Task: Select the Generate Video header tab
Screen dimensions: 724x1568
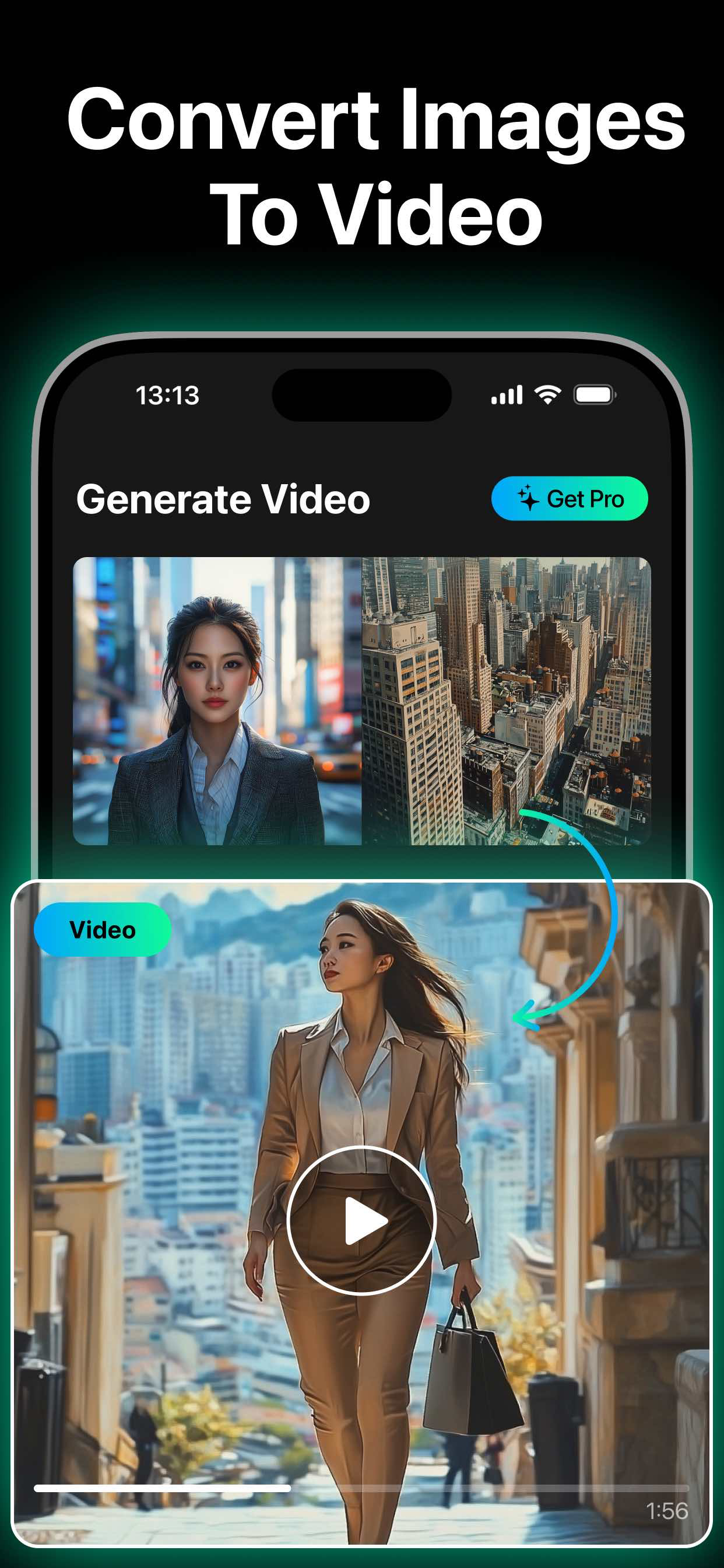Action: (223, 499)
